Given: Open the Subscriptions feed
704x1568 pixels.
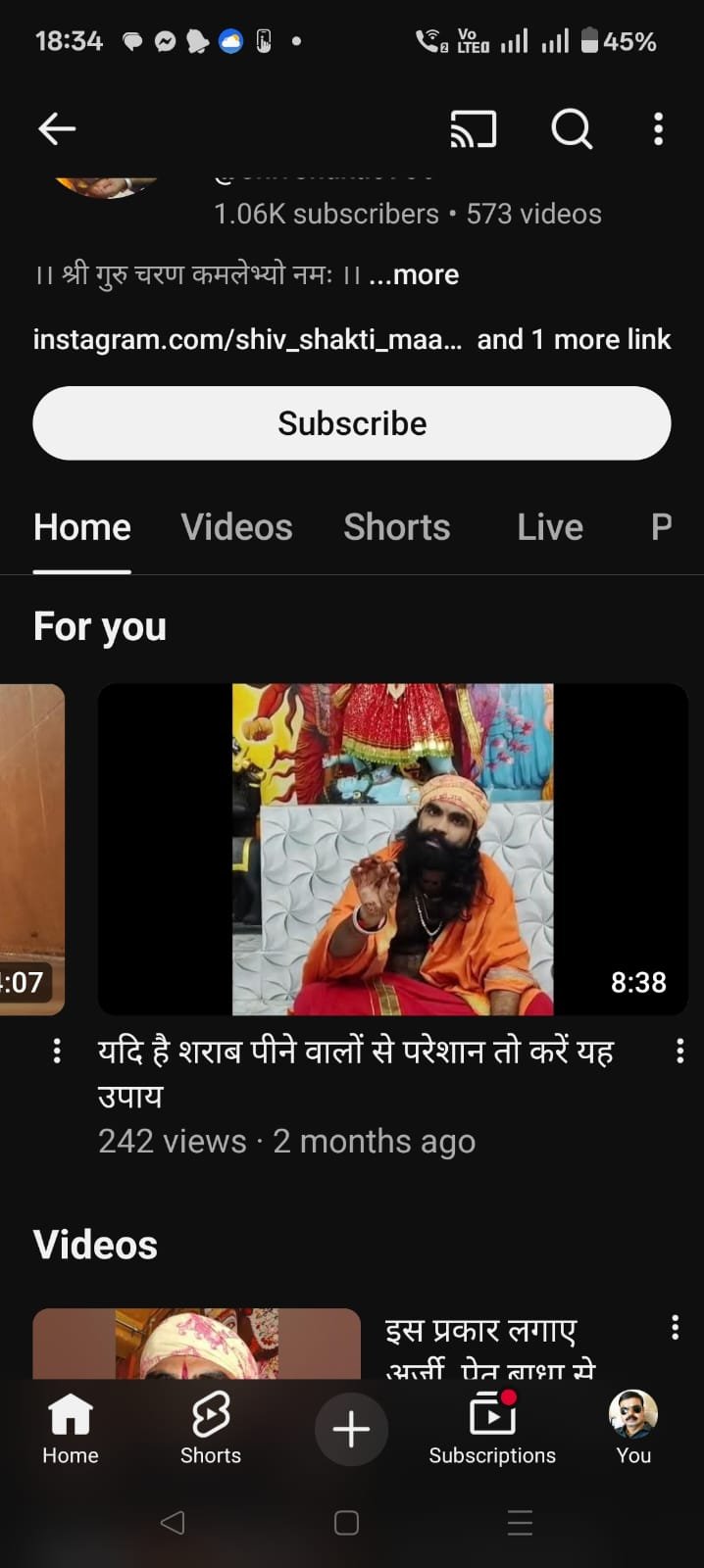Looking at the screenshot, I should coord(492,1429).
